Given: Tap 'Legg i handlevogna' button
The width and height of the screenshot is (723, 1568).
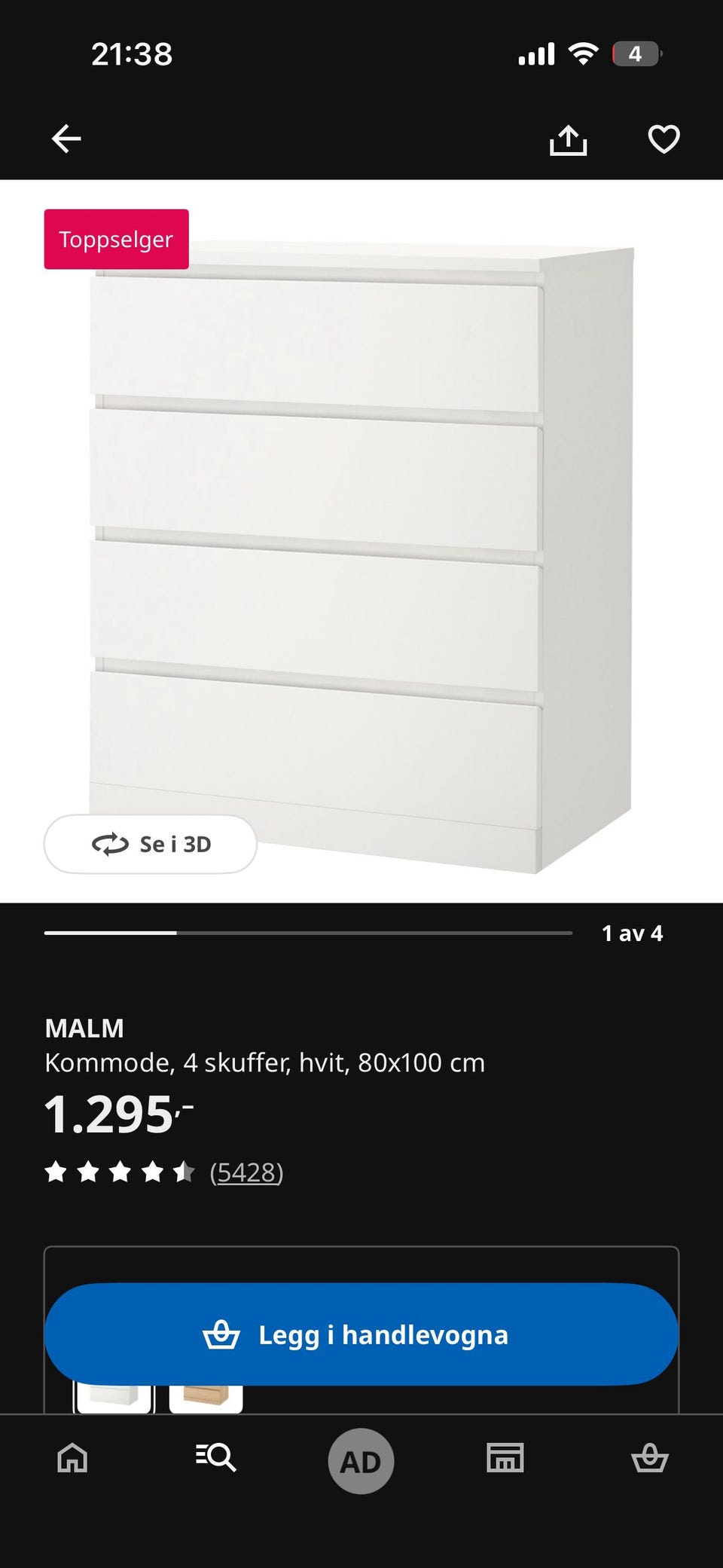Looking at the screenshot, I should click(x=361, y=1334).
